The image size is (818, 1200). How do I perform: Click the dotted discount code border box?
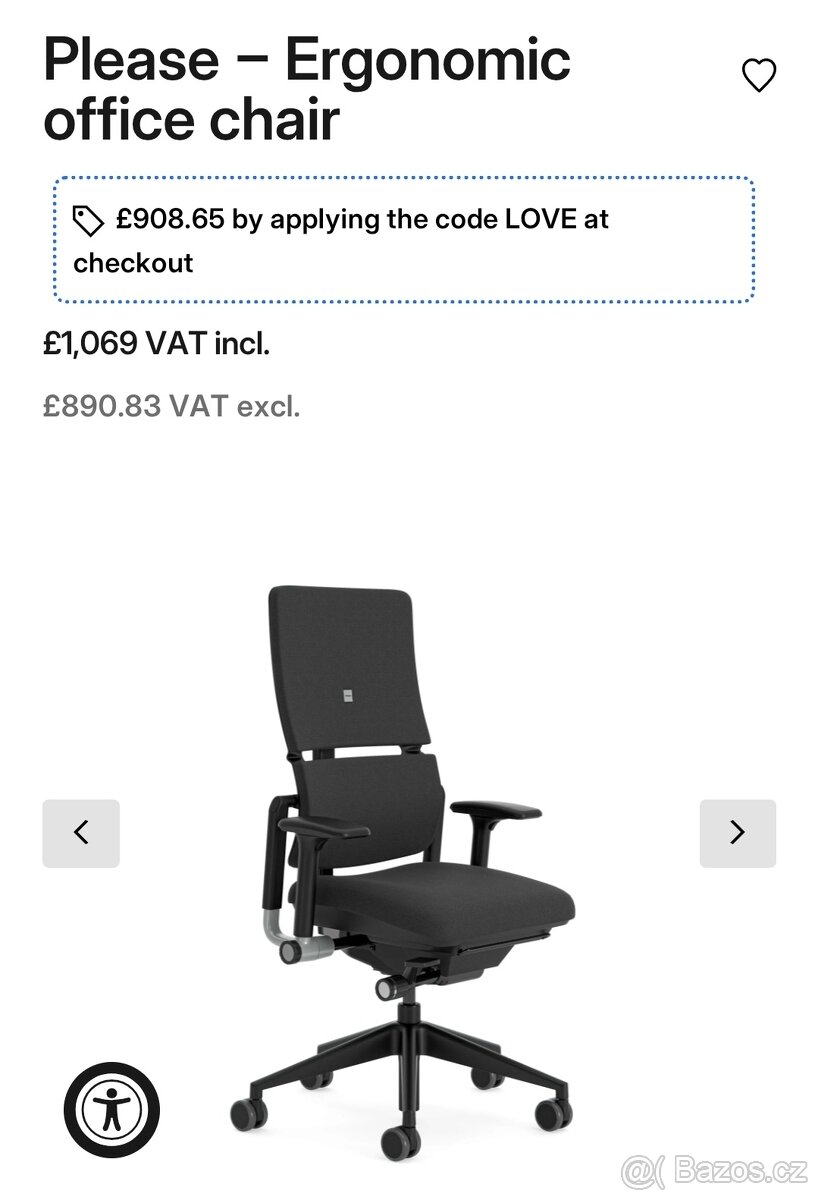405,240
